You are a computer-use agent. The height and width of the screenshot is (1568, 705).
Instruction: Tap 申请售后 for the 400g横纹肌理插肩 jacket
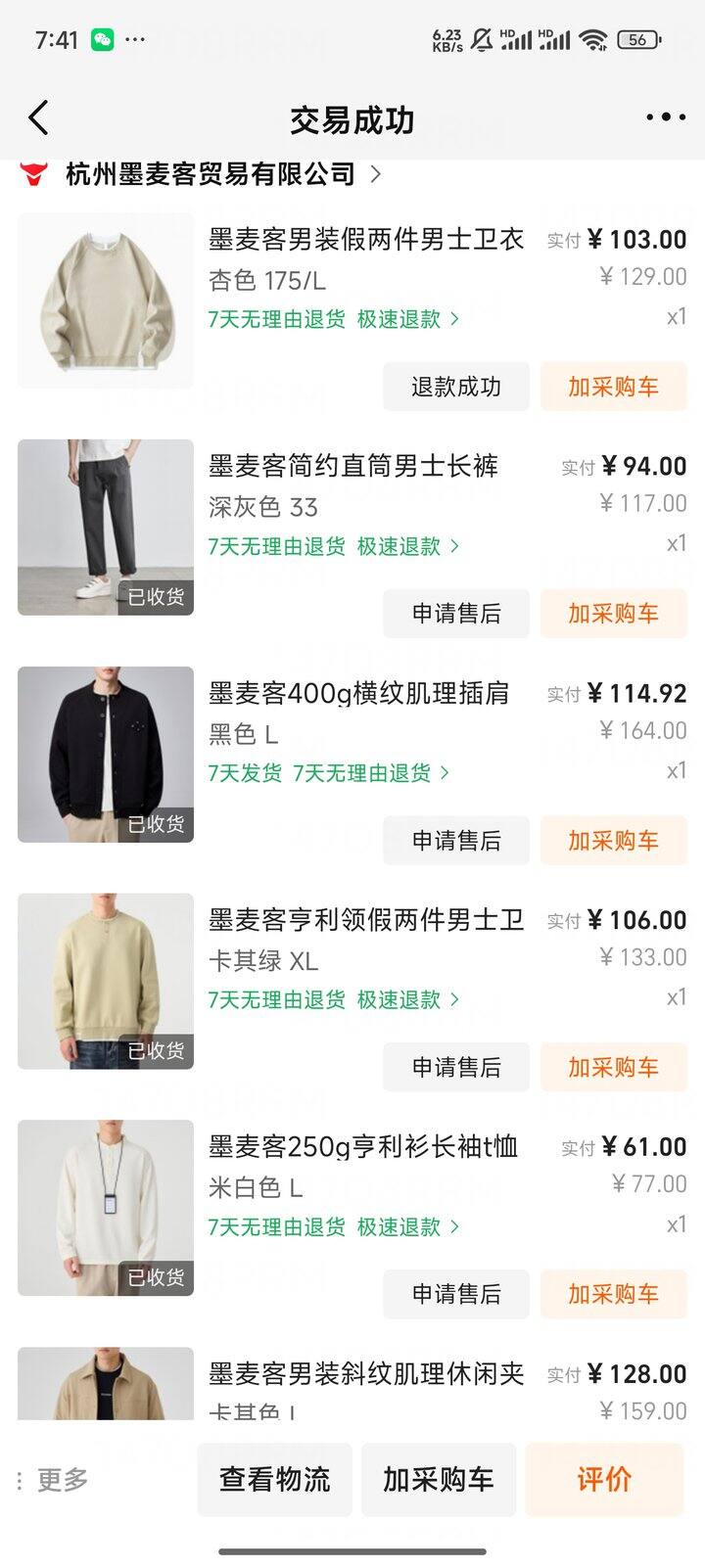(x=455, y=841)
